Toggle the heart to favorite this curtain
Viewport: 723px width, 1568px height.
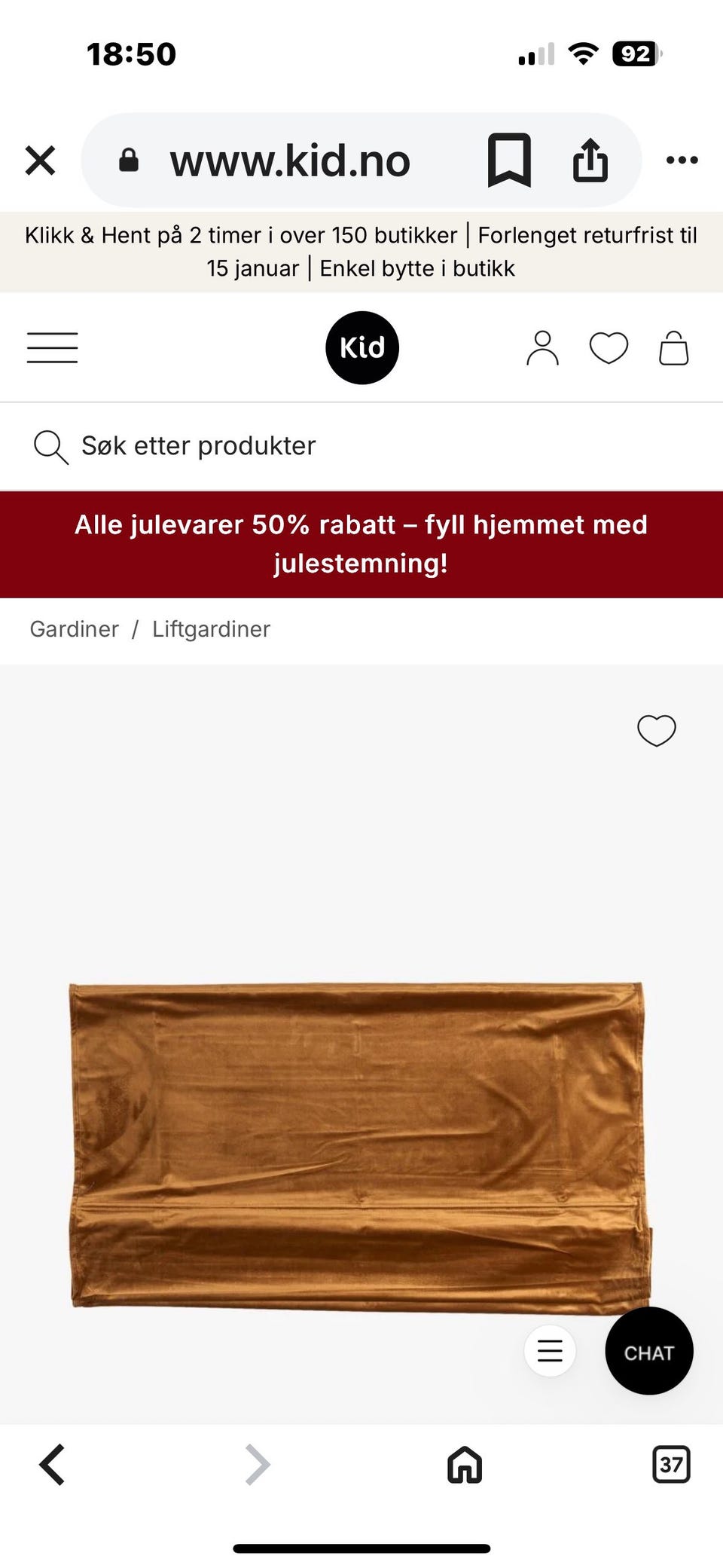click(657, 730)
